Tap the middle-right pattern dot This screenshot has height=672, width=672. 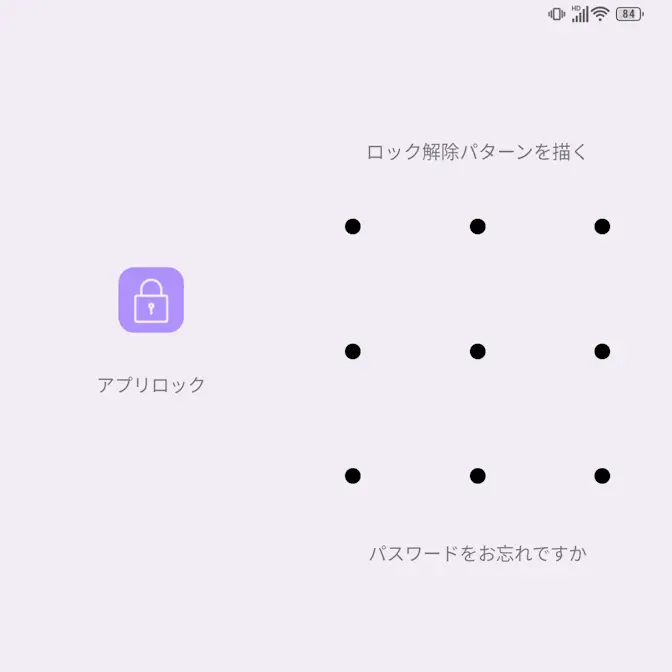(x=602, y=351)
